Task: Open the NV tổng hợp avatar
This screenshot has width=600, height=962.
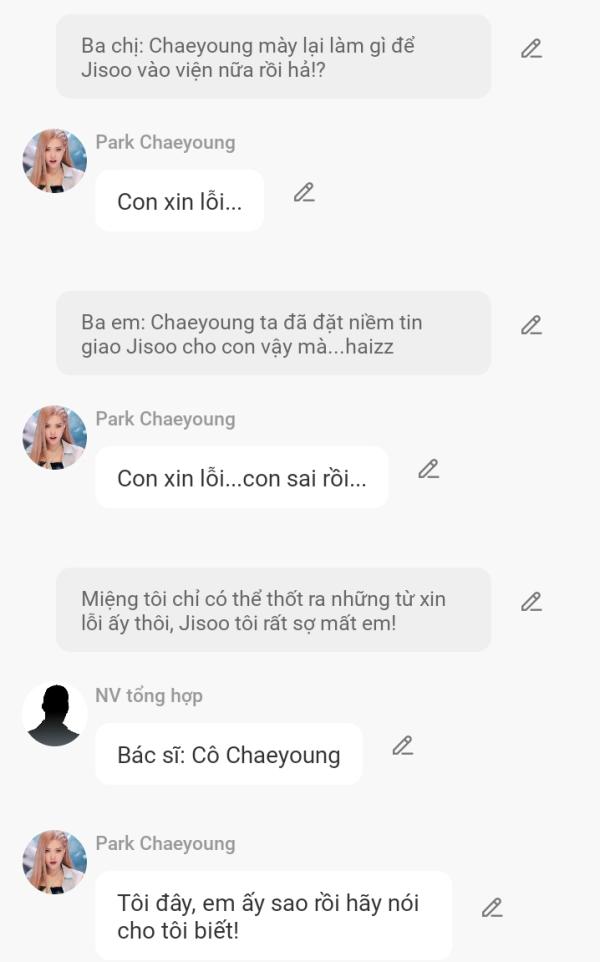Action: (x=55, y=714)
